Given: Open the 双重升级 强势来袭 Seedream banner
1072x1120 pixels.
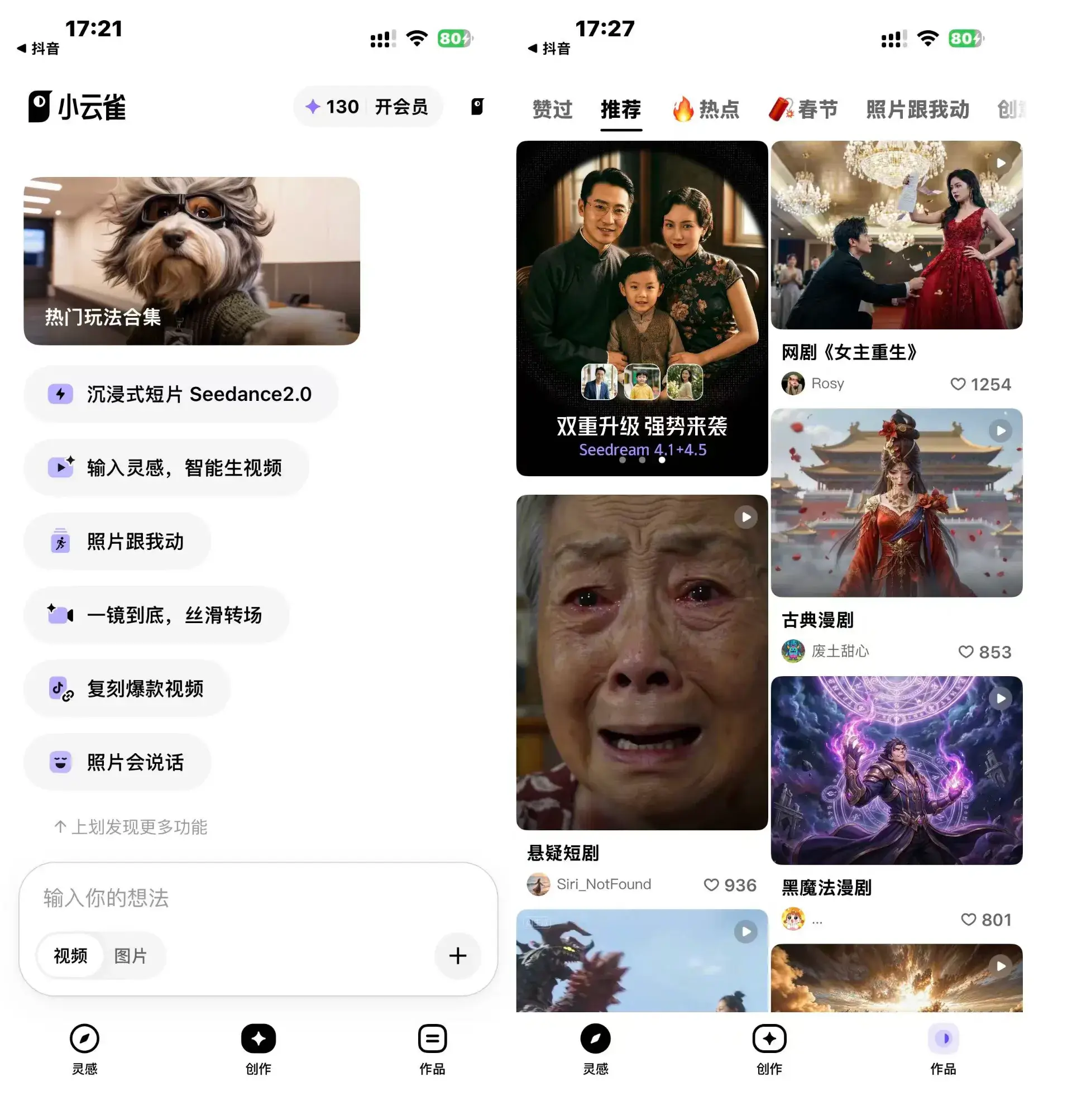Looking at the screenshot, I should click(x=642, y=309).
